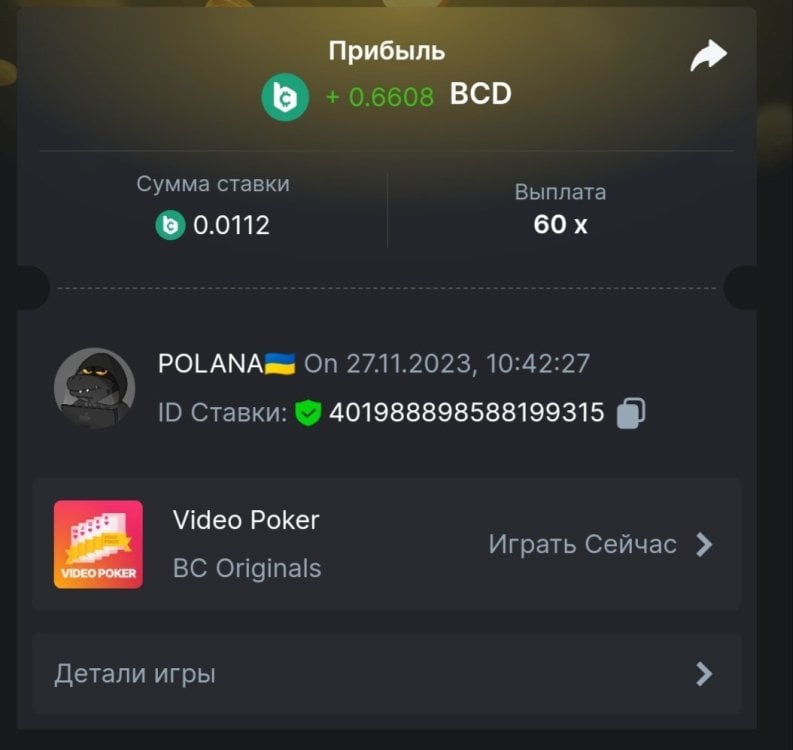Copy the bet ID number
793x750 pixels.
tap(631, 413)
